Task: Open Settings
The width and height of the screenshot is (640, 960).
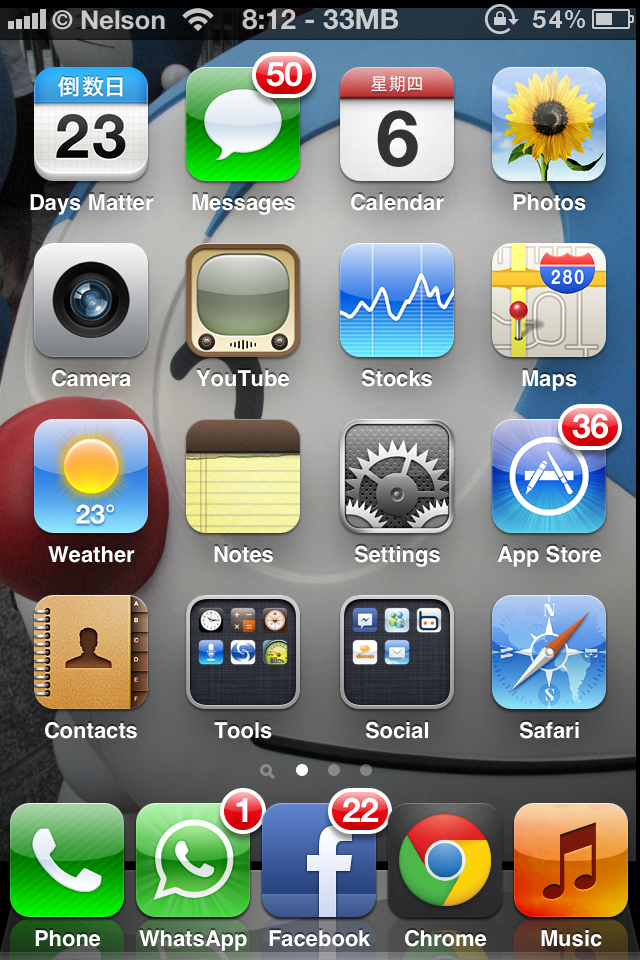Action: point(397,477)
